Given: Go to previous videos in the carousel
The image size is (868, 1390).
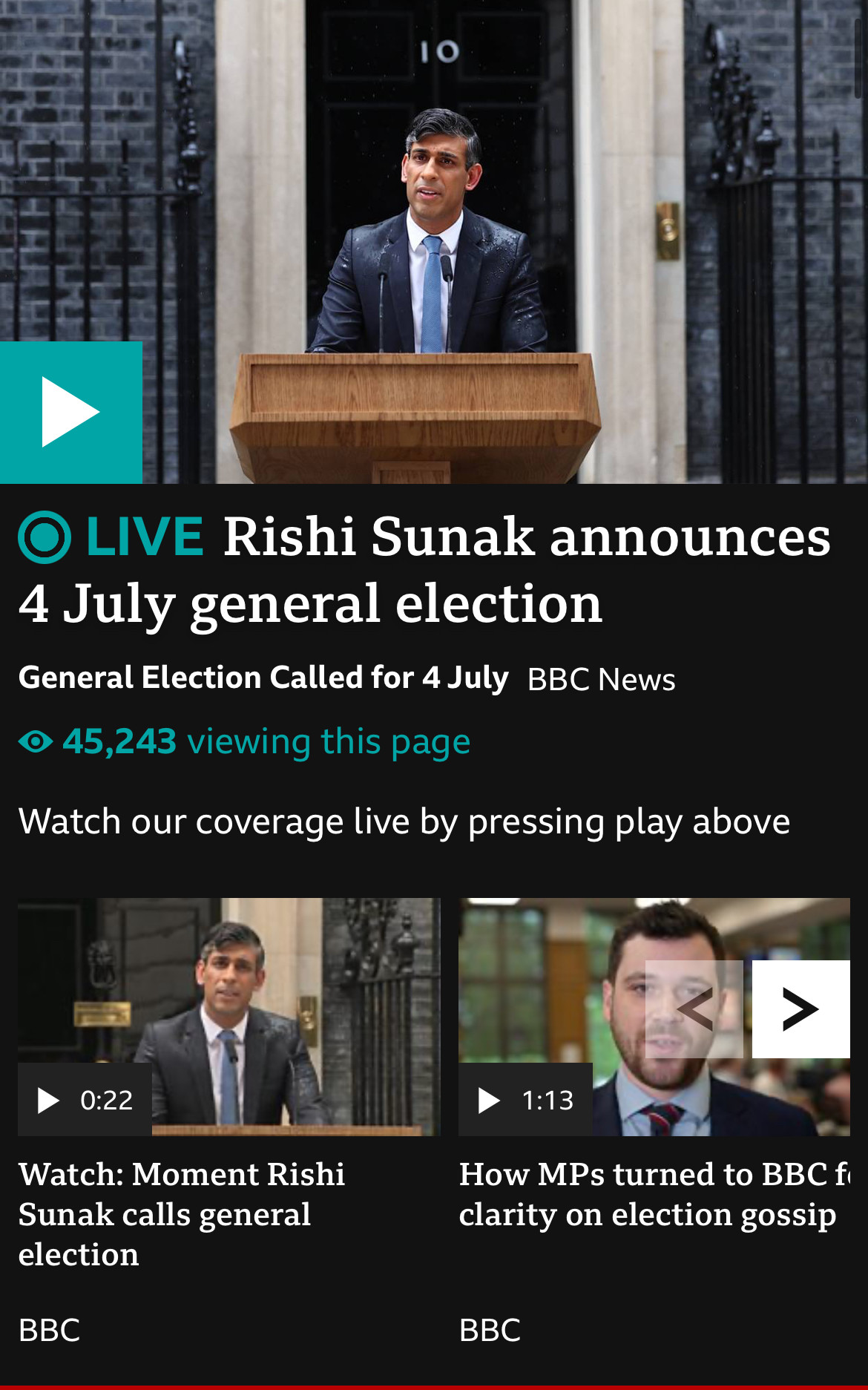Looking at the screenshot, I should coord(694,1009).
